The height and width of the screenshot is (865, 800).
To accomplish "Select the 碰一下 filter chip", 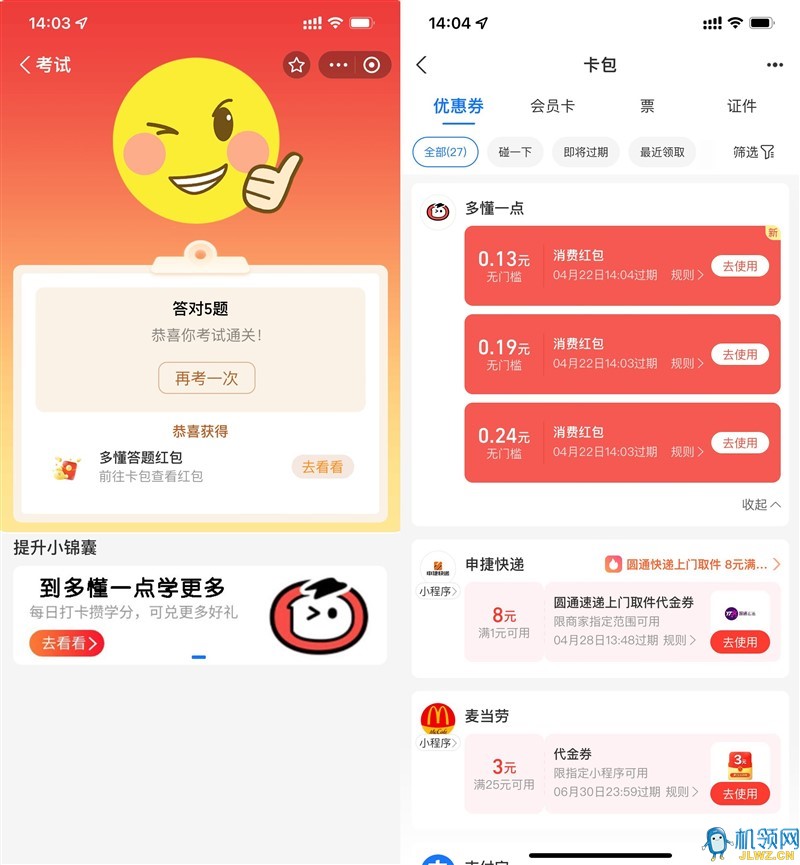I will pyautogui.click(x=515, y=152).
